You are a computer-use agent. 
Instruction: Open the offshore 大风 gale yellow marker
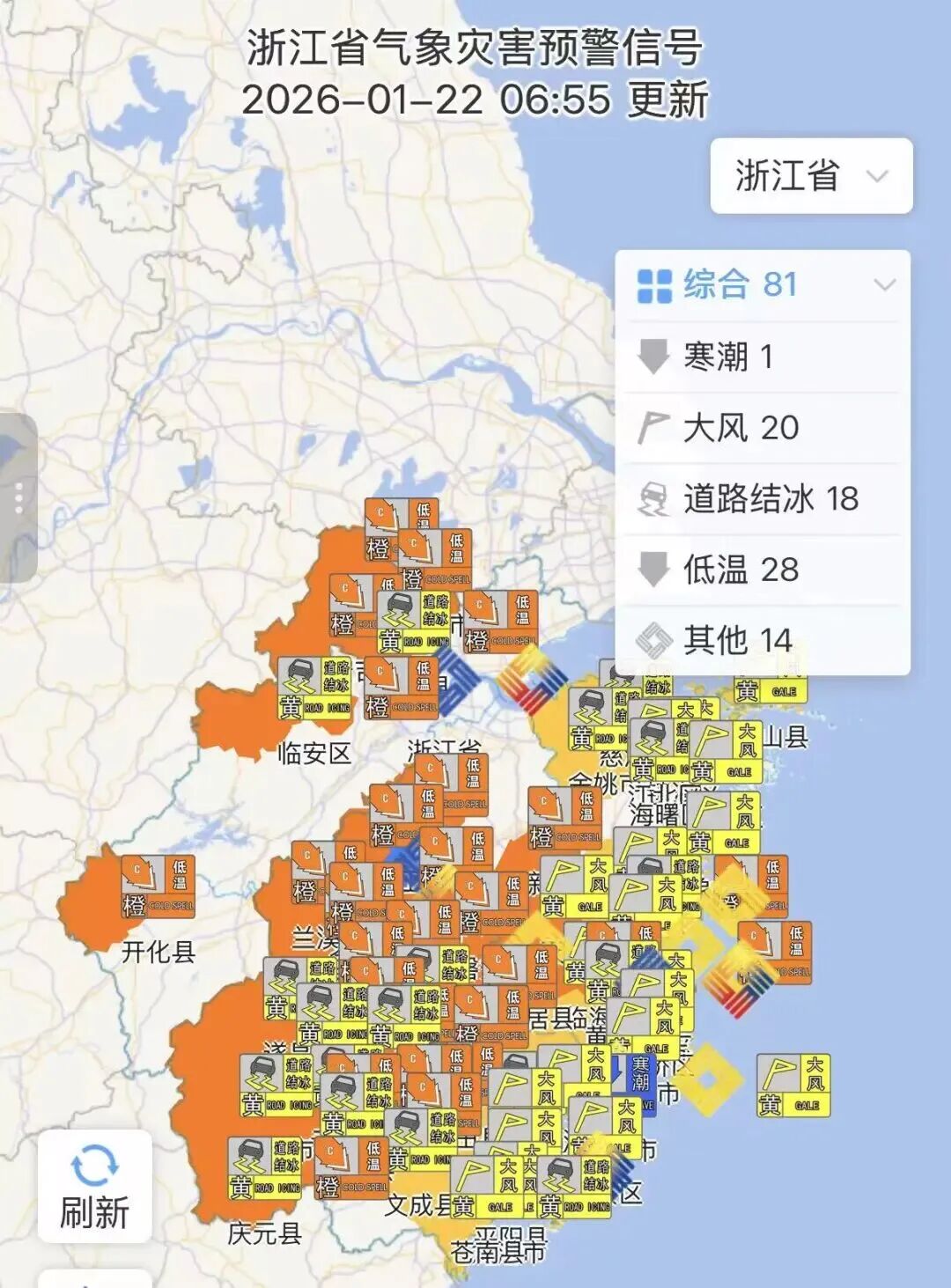793,1086
